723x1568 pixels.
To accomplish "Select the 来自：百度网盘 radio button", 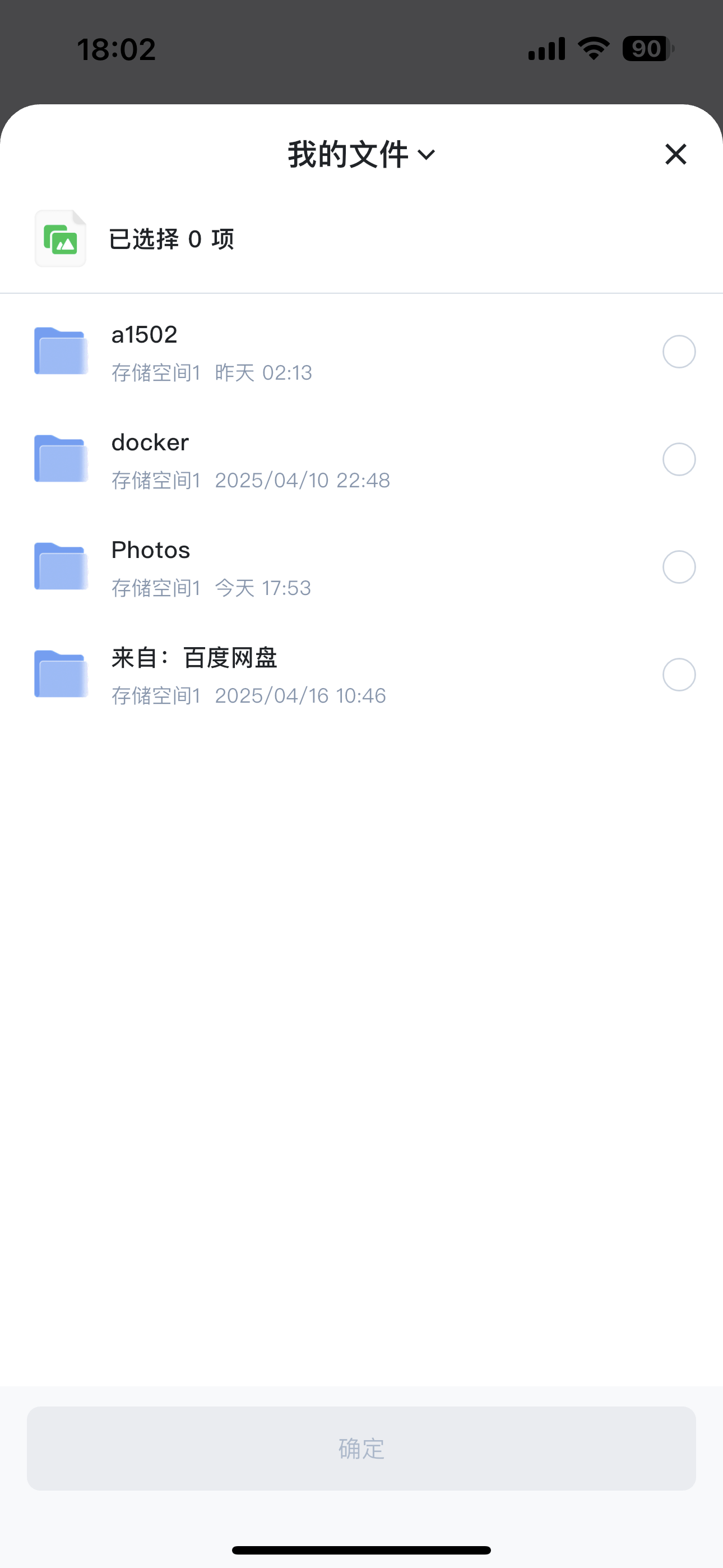I will click(x=679, y=675).
